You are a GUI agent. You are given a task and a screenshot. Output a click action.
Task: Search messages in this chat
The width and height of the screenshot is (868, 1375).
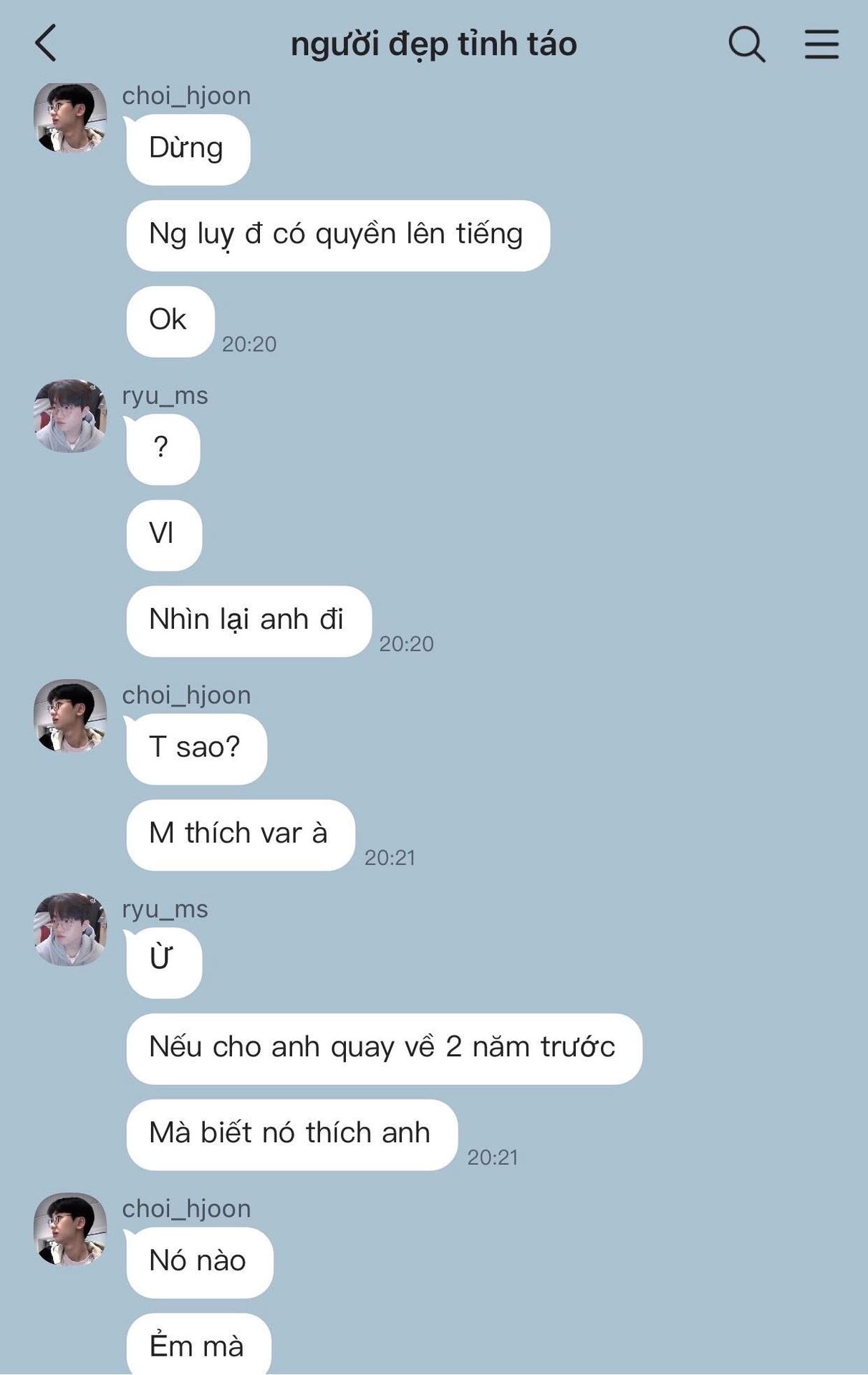(x=747, y=44)
